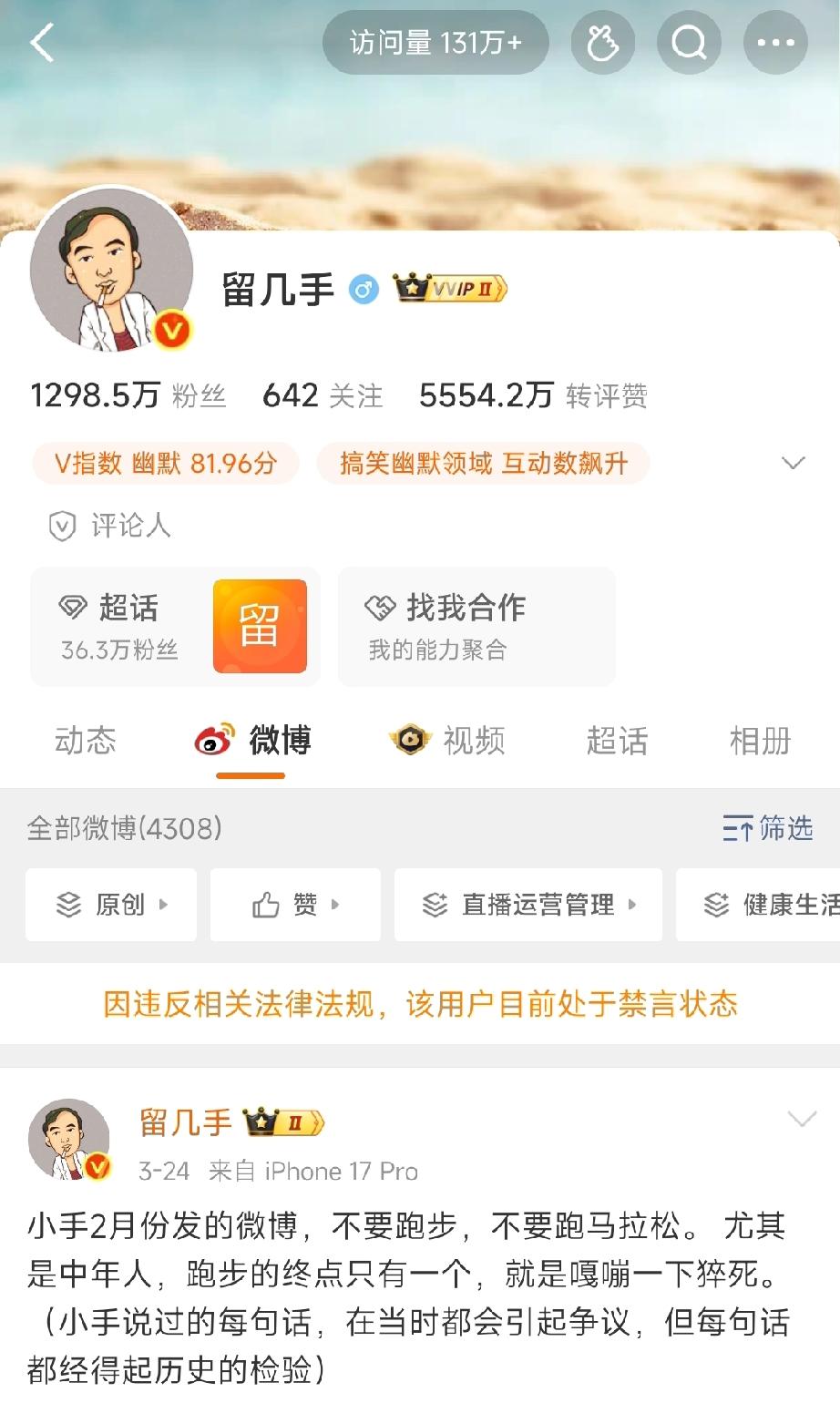Tap the 留 superfan topic icon
This screenshot has height=1403, width=840.
(x=261, y=627)
